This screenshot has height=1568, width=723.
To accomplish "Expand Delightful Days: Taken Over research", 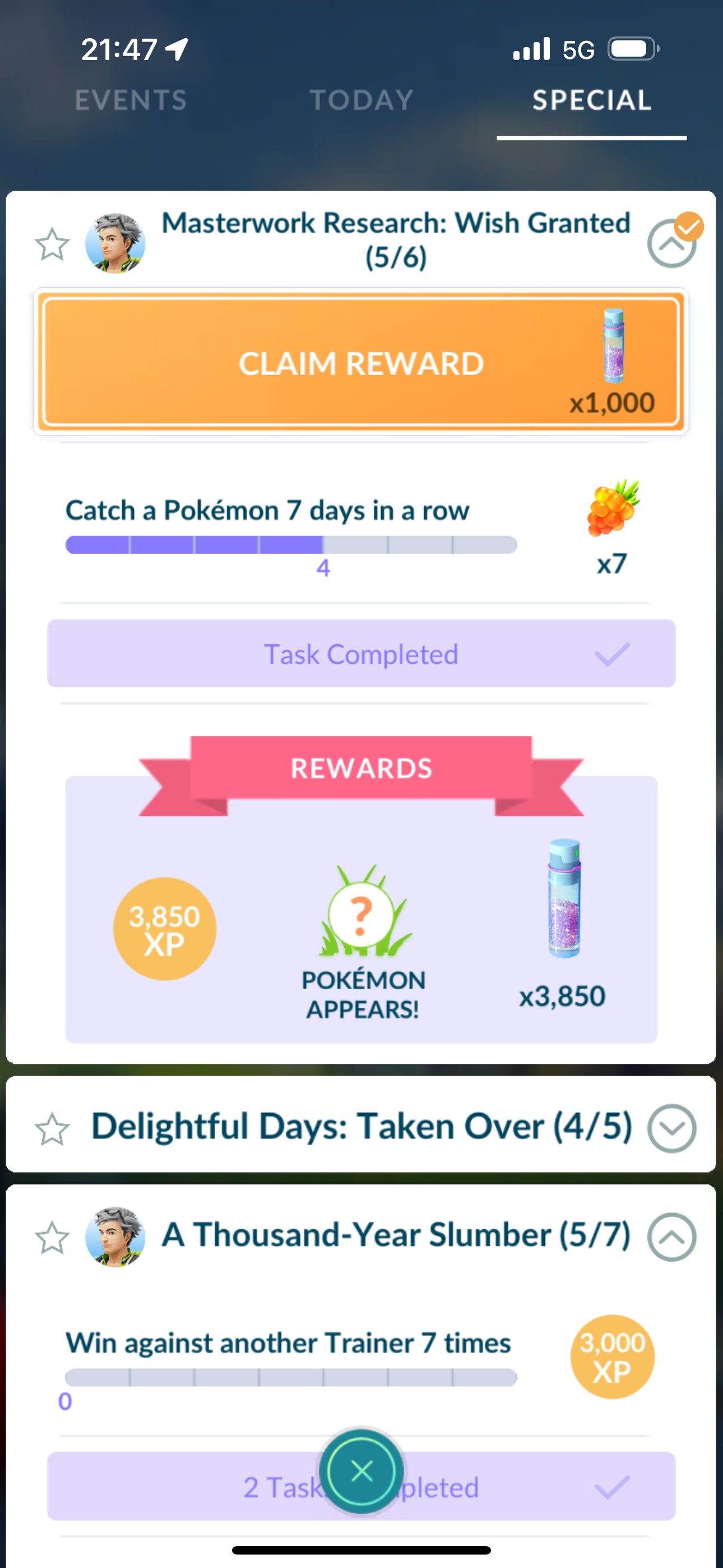I will (671, 1128).
